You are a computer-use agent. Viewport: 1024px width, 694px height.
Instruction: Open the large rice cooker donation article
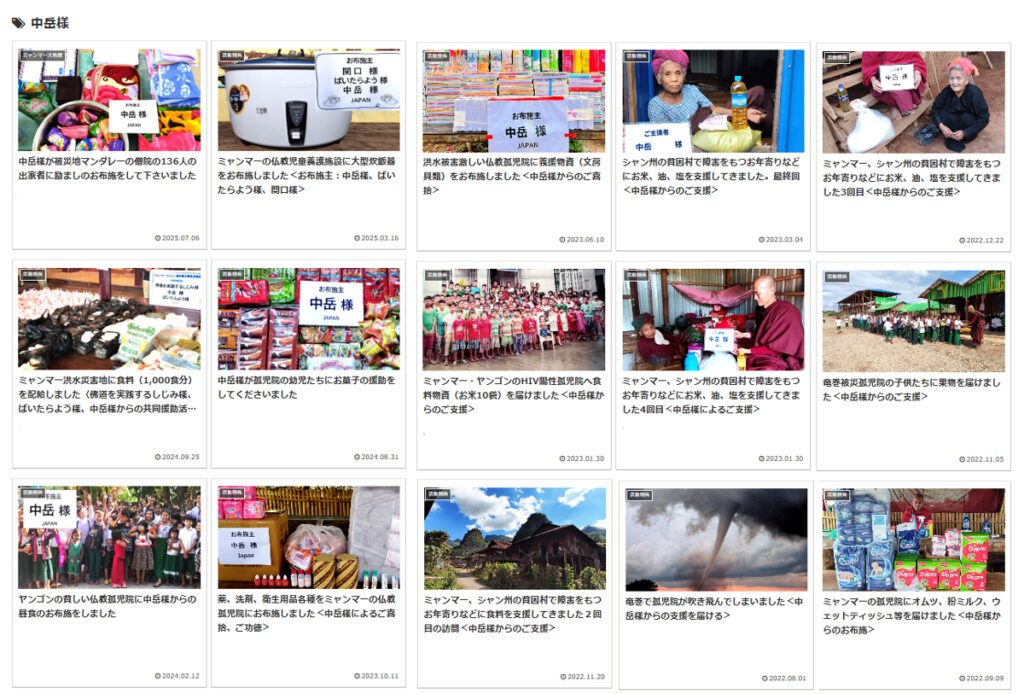pos(308,174)
